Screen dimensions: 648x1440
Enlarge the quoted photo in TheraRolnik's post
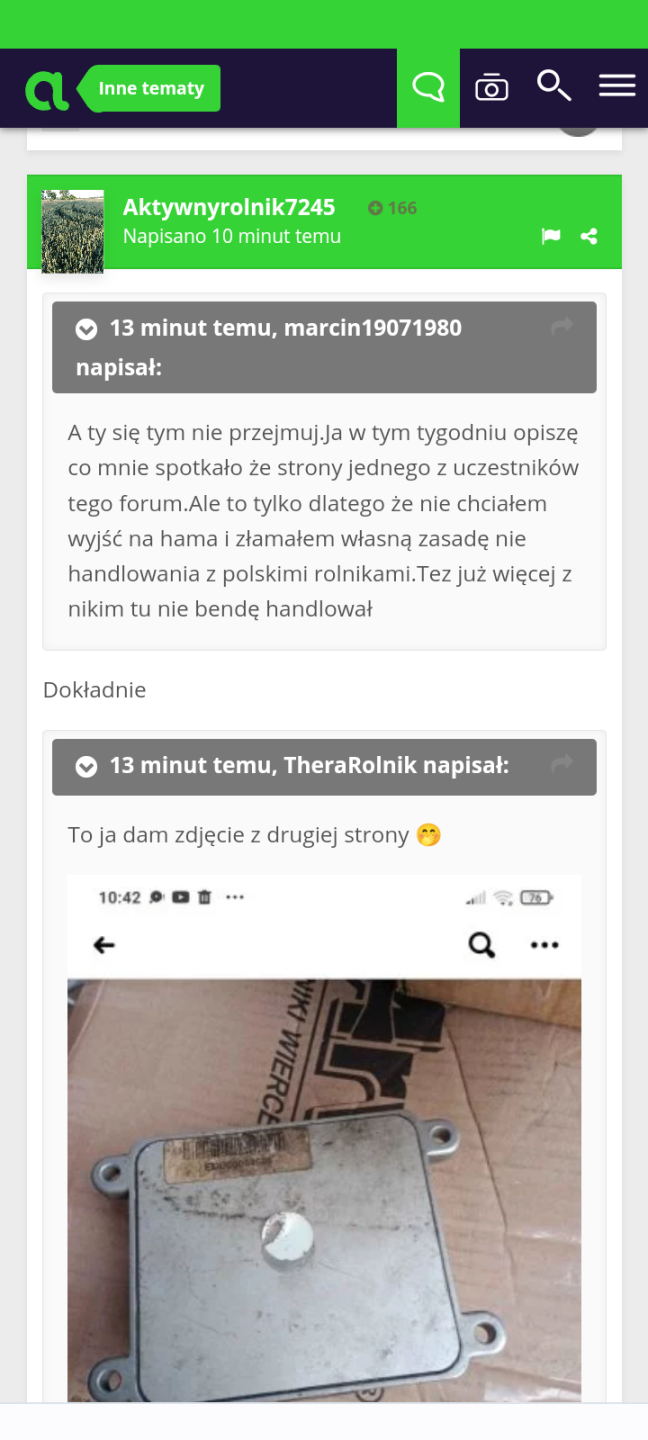pos(324,1140)
